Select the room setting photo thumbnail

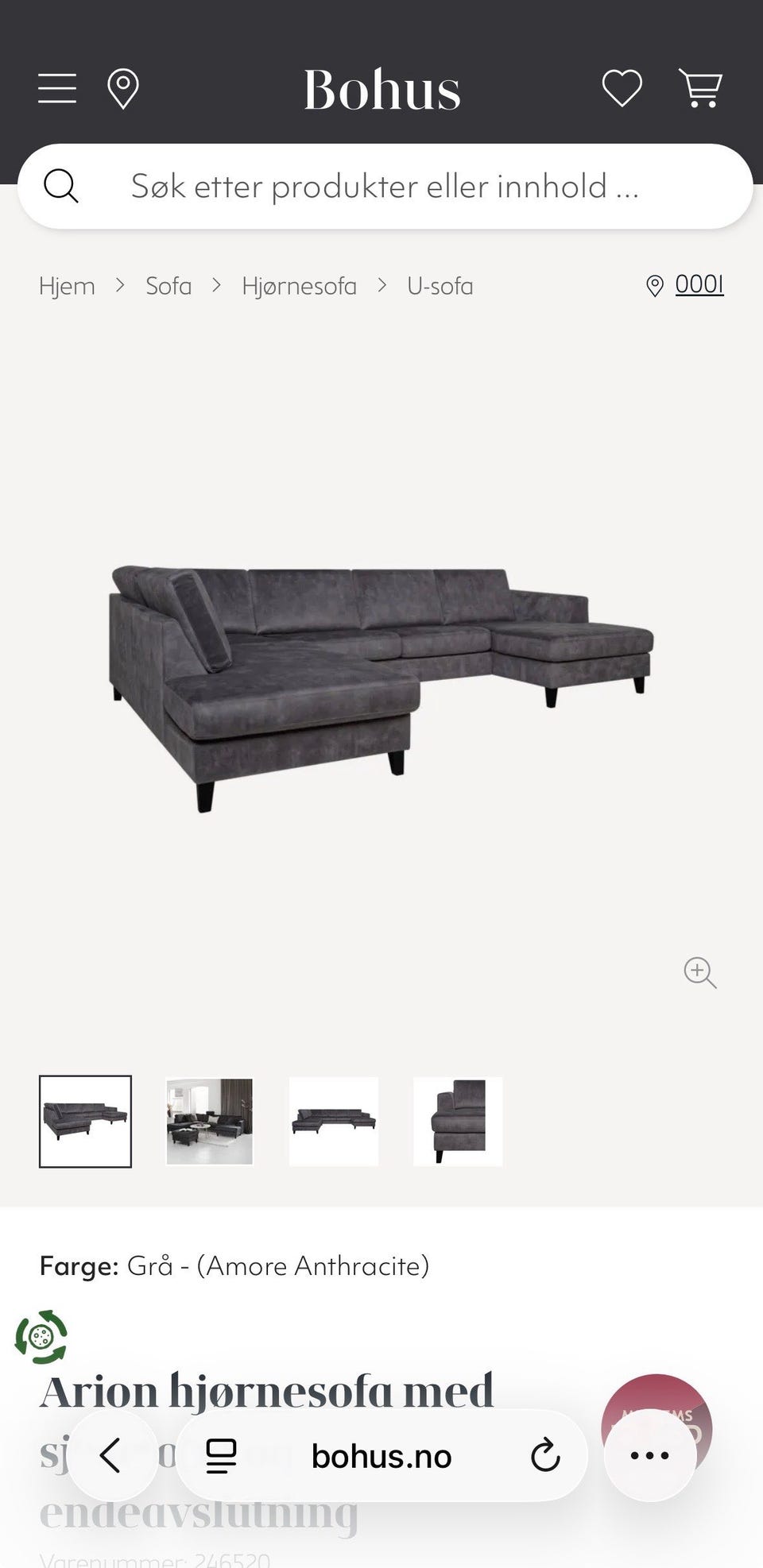point(209,1122)
